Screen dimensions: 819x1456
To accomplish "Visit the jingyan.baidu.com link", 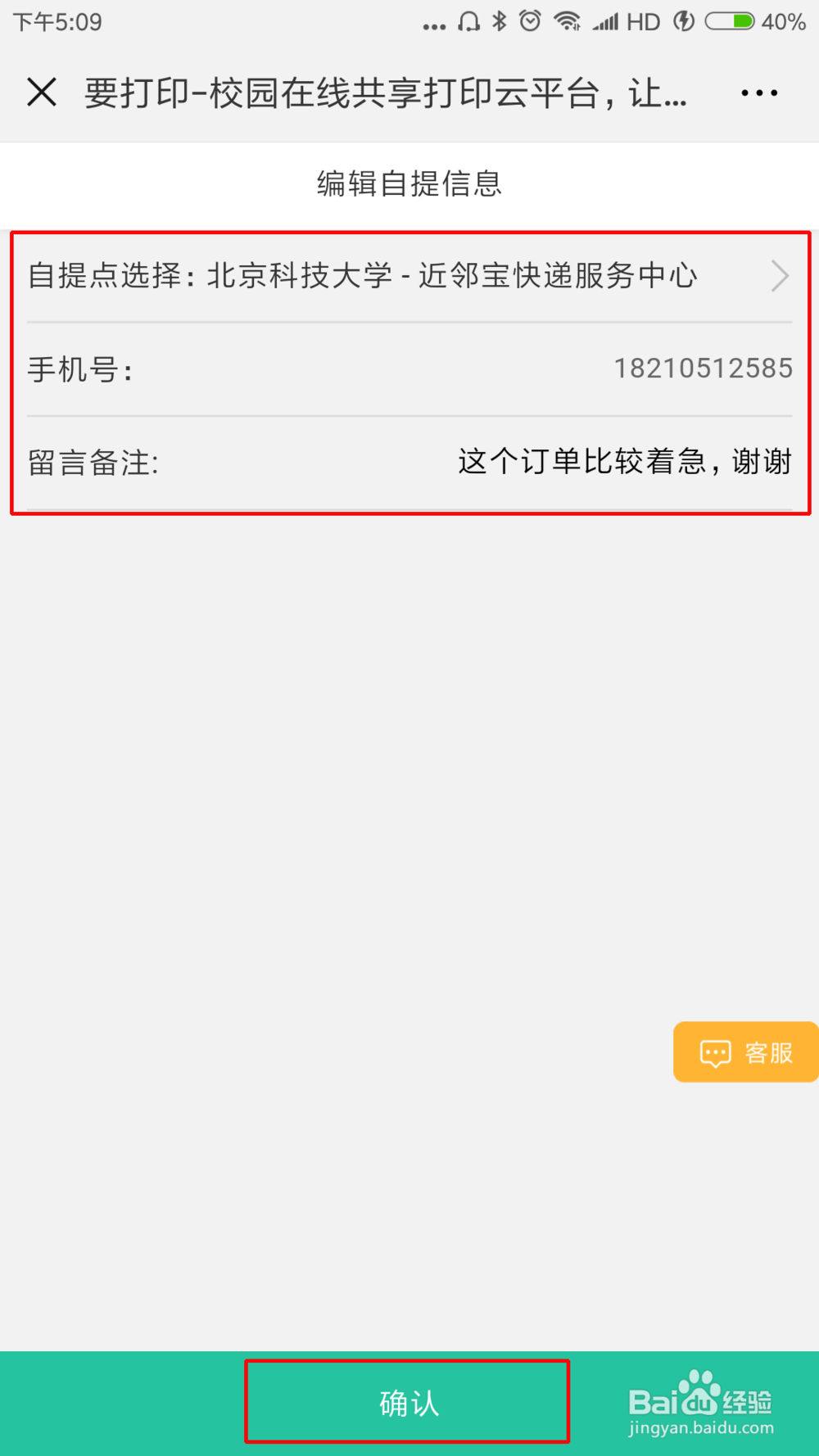I will pyautogui.click(x=703, y=1429).
